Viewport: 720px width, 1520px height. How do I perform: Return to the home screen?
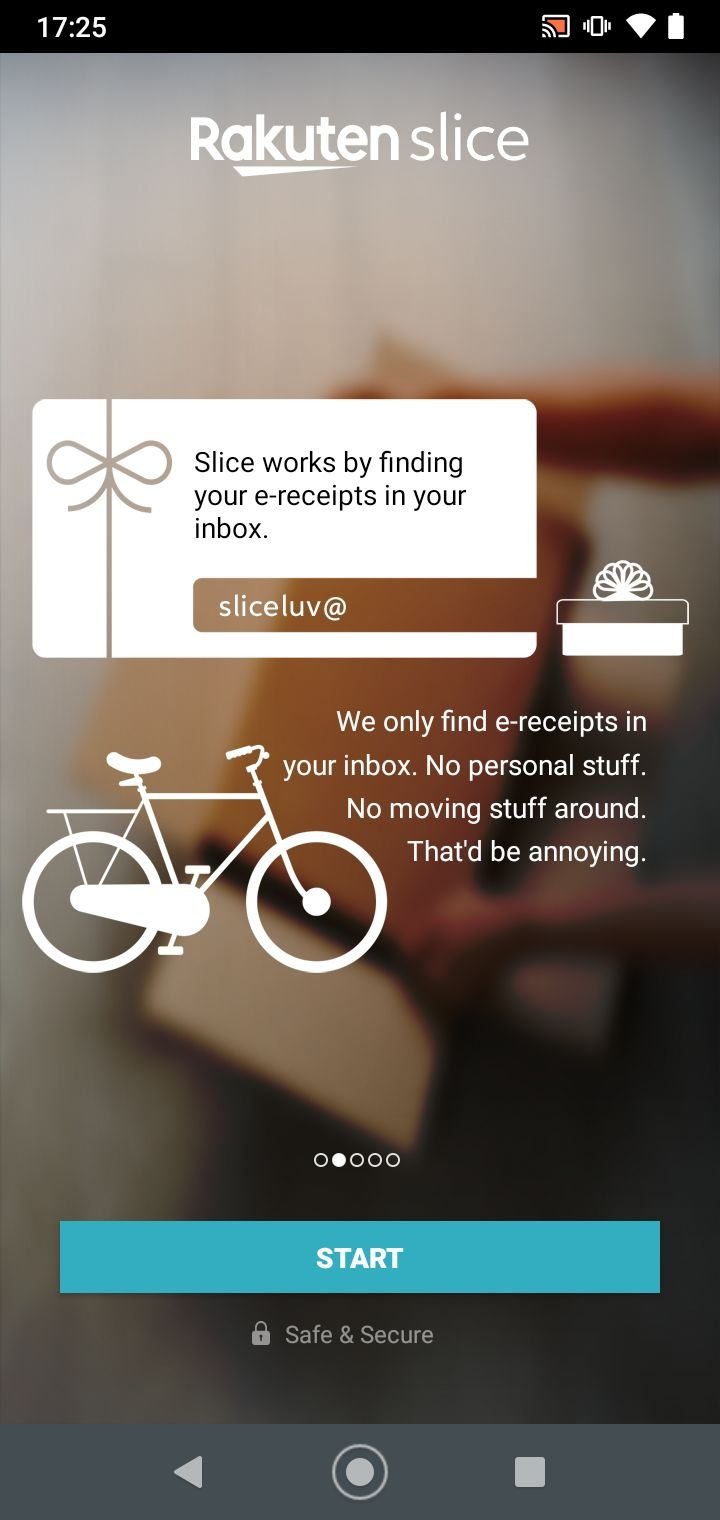pyautogui.click(x=360, y=1472)
